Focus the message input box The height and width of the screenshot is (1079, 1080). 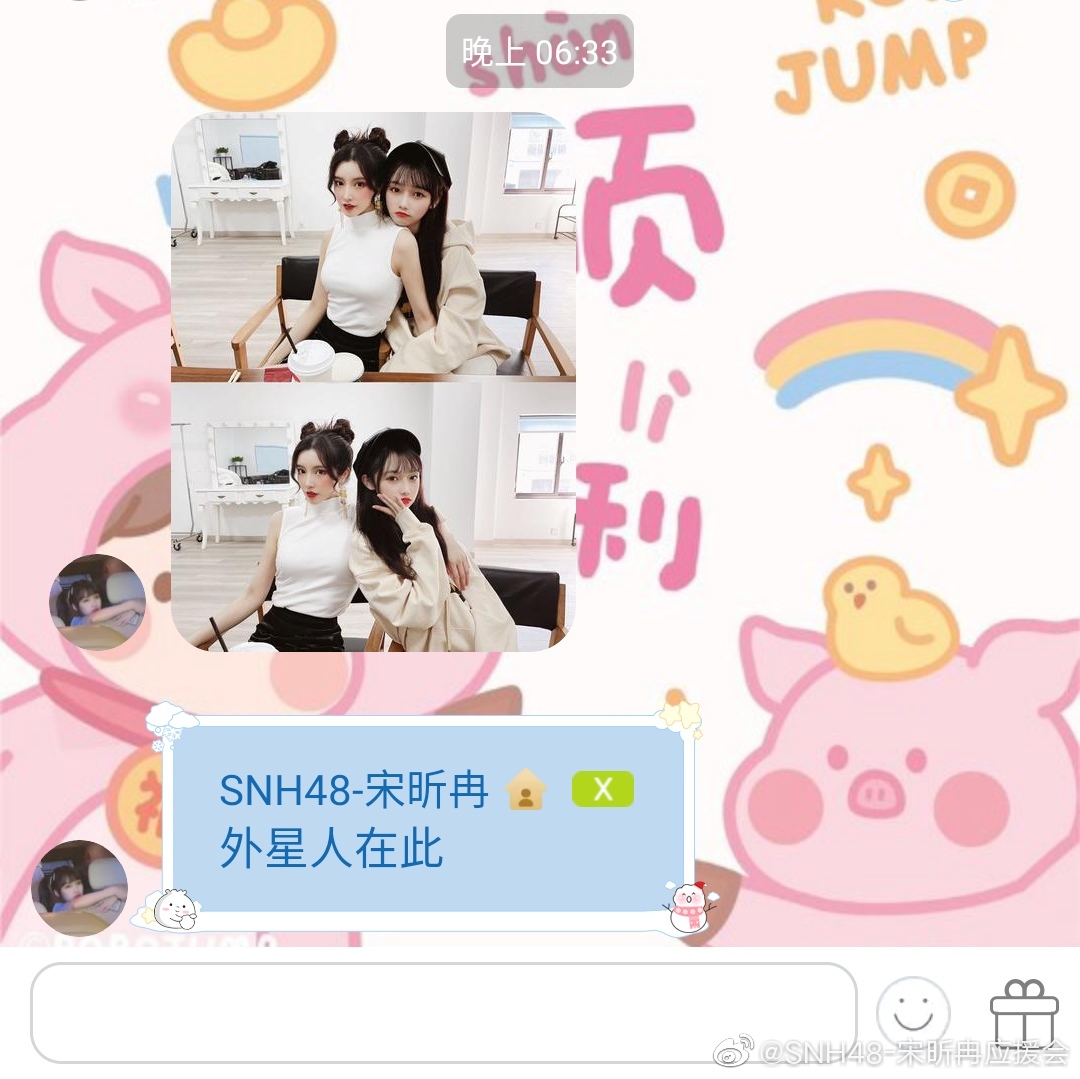click(x=443, y=1014)
